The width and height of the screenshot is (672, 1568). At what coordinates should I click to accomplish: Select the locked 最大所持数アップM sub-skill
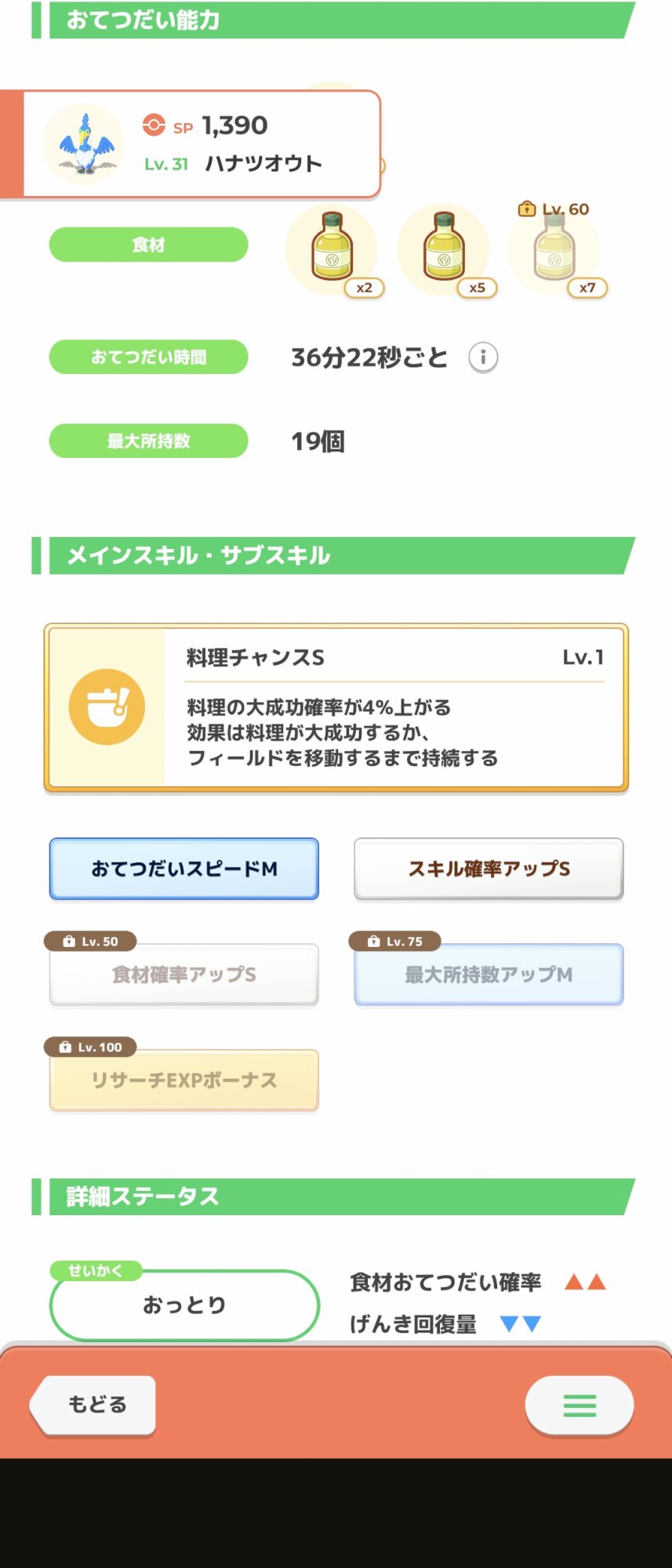point(489,975)
